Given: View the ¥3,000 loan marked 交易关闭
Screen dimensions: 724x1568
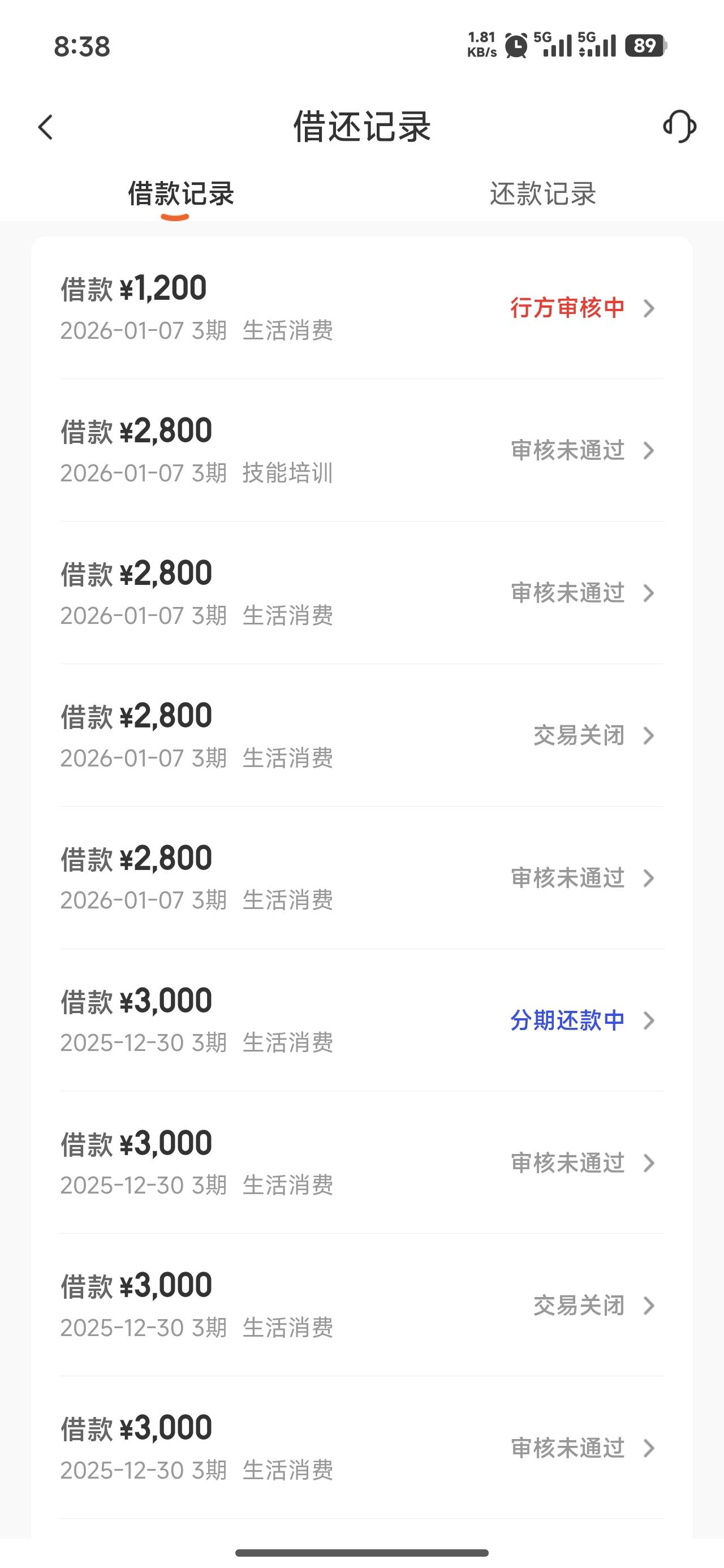Looking at the screenshot, I should [361, 1305].
